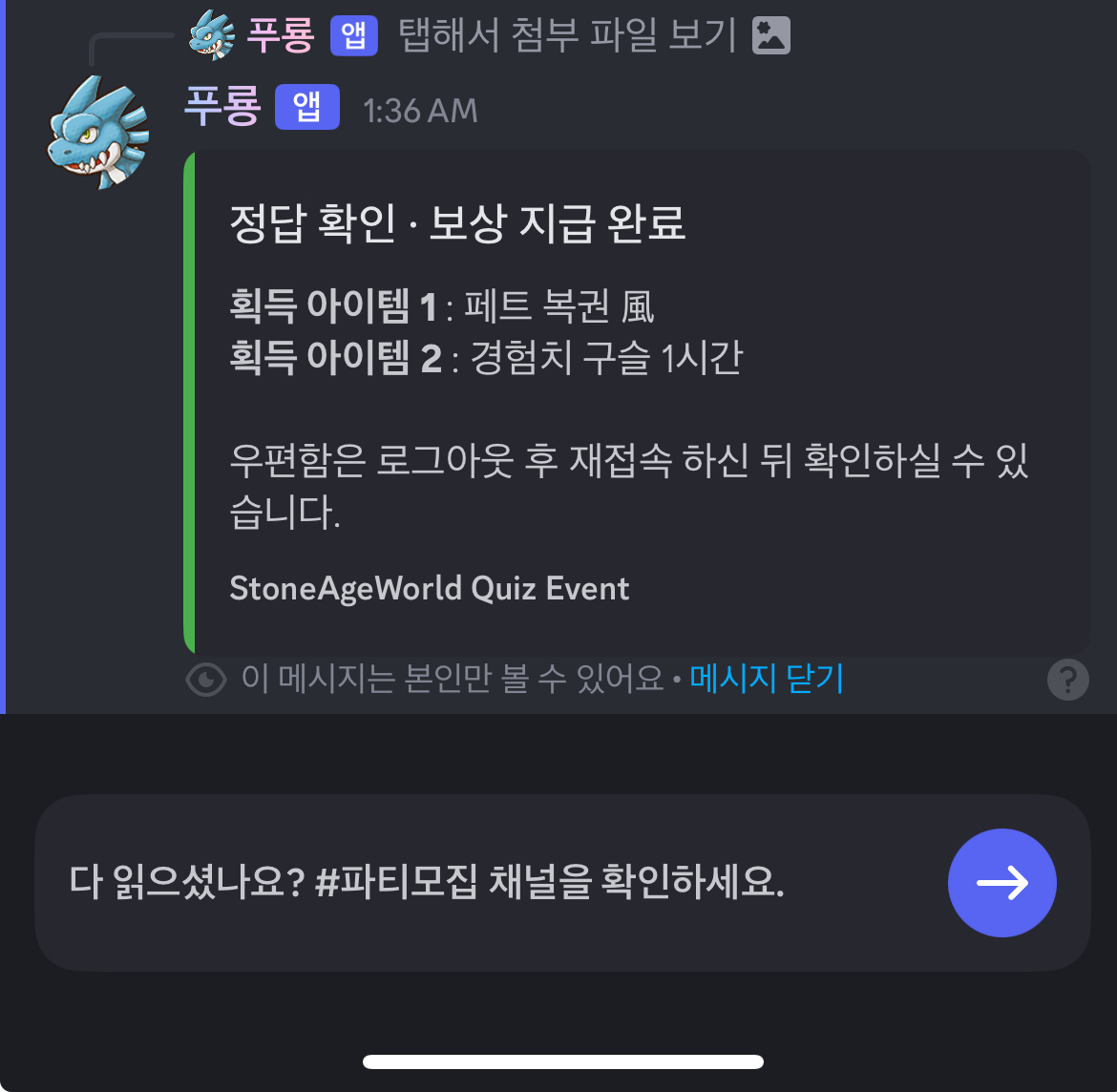The image size is (1117, 1092).
Task: Open the question mark help icon
Action: 1067,681
